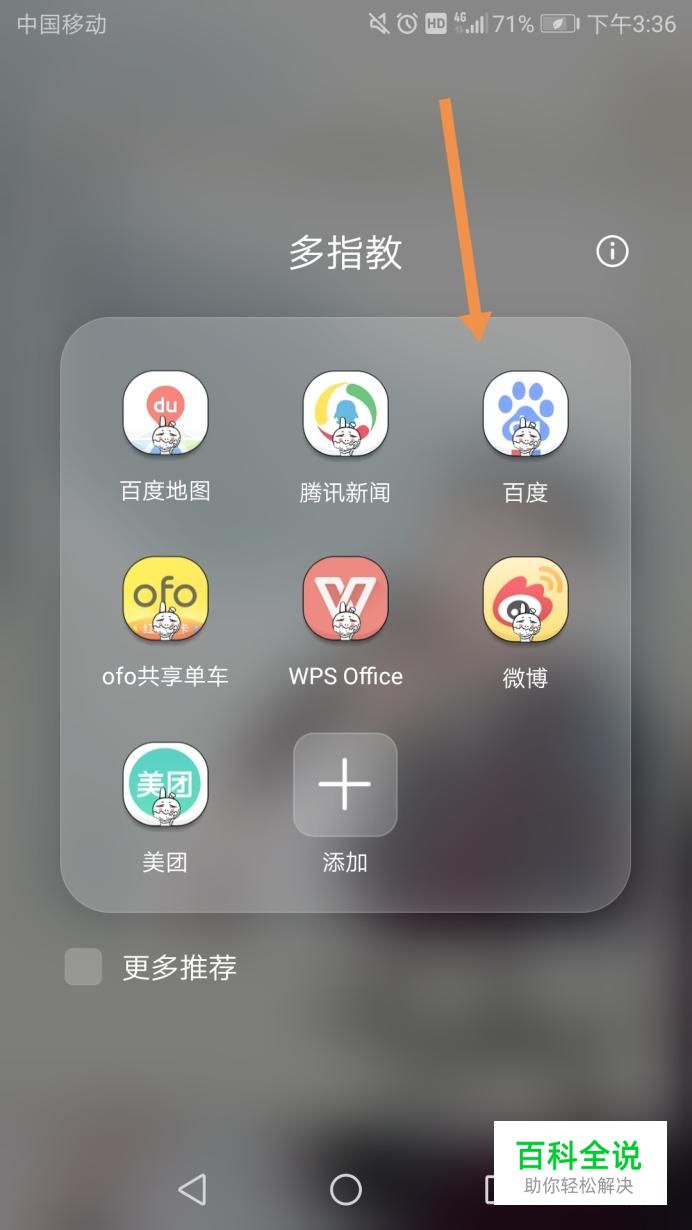
Task: Launch the 百度地图 app
Action: click(x=165, y=414)
